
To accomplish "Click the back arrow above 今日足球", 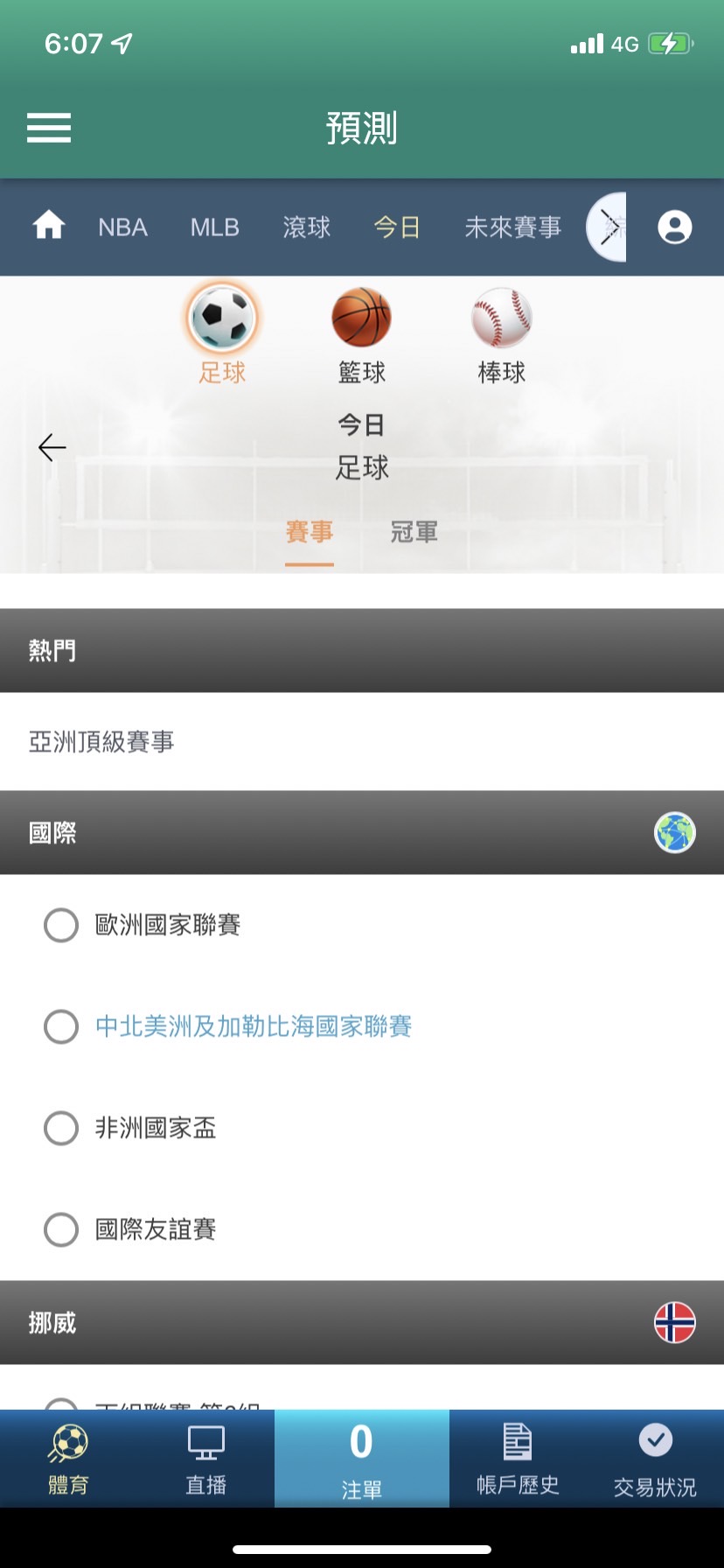I will [52, 447].
